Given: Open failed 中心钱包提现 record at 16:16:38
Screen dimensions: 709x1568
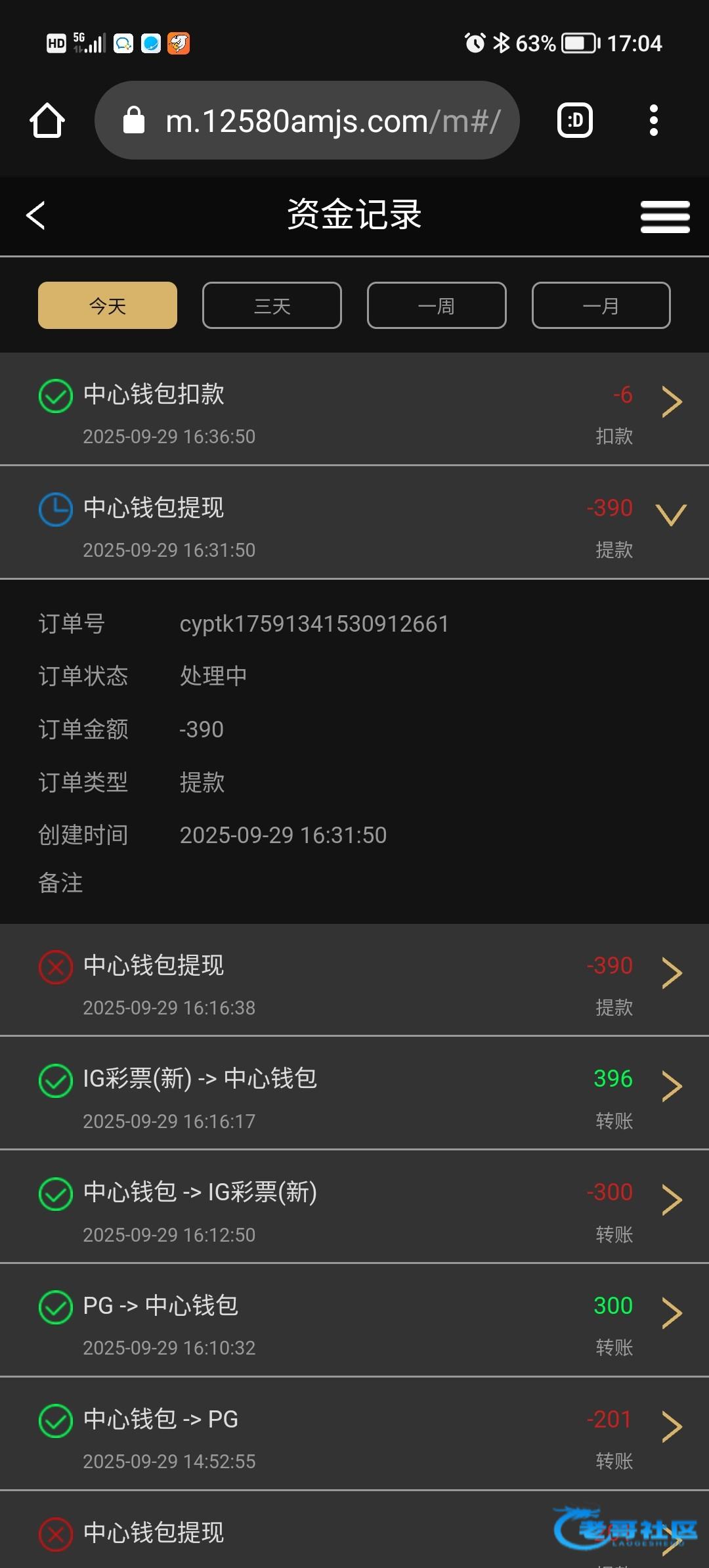Looking at the screenshot, I should tap(354, 980).
